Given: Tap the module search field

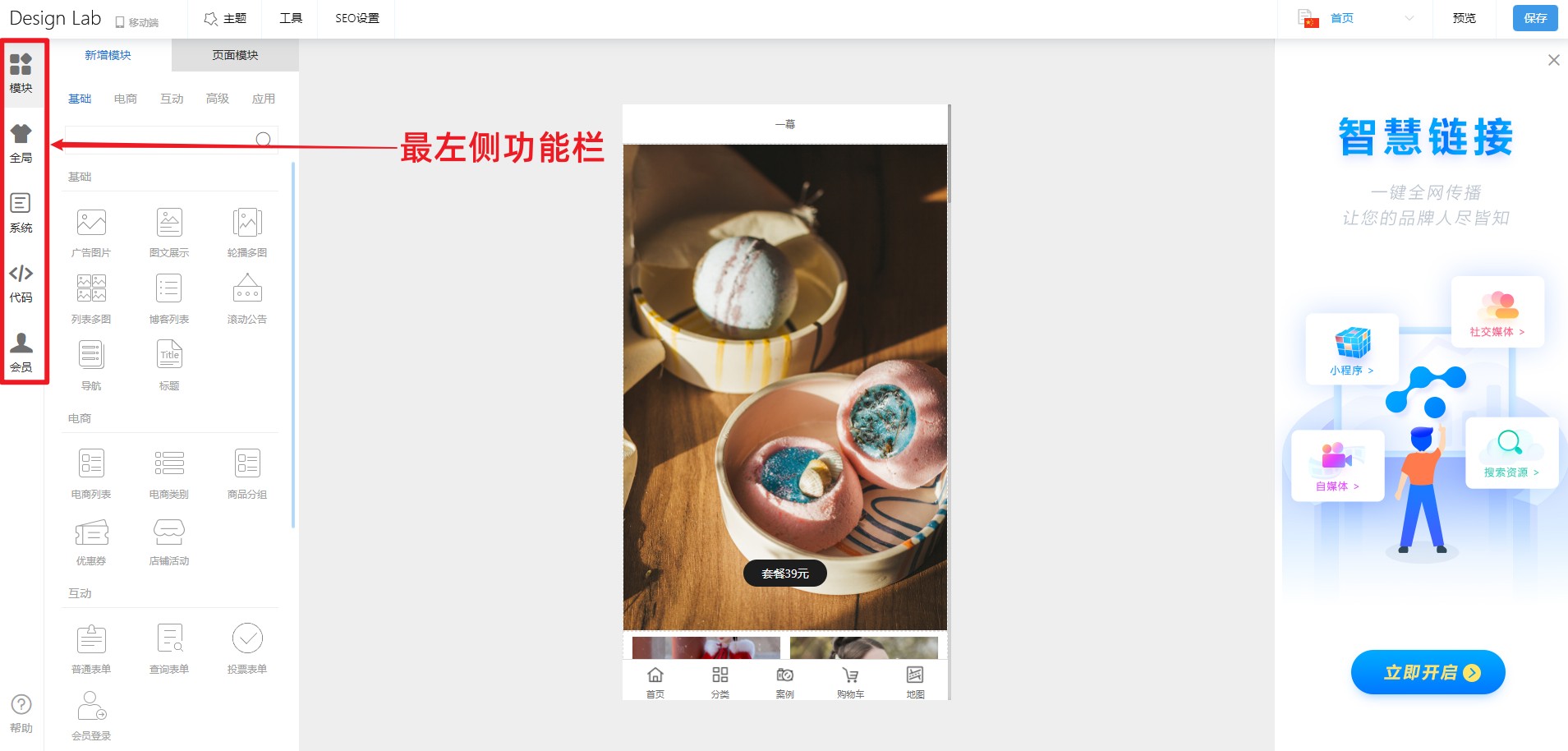Looking at the screenshot, I should point(160,139).
